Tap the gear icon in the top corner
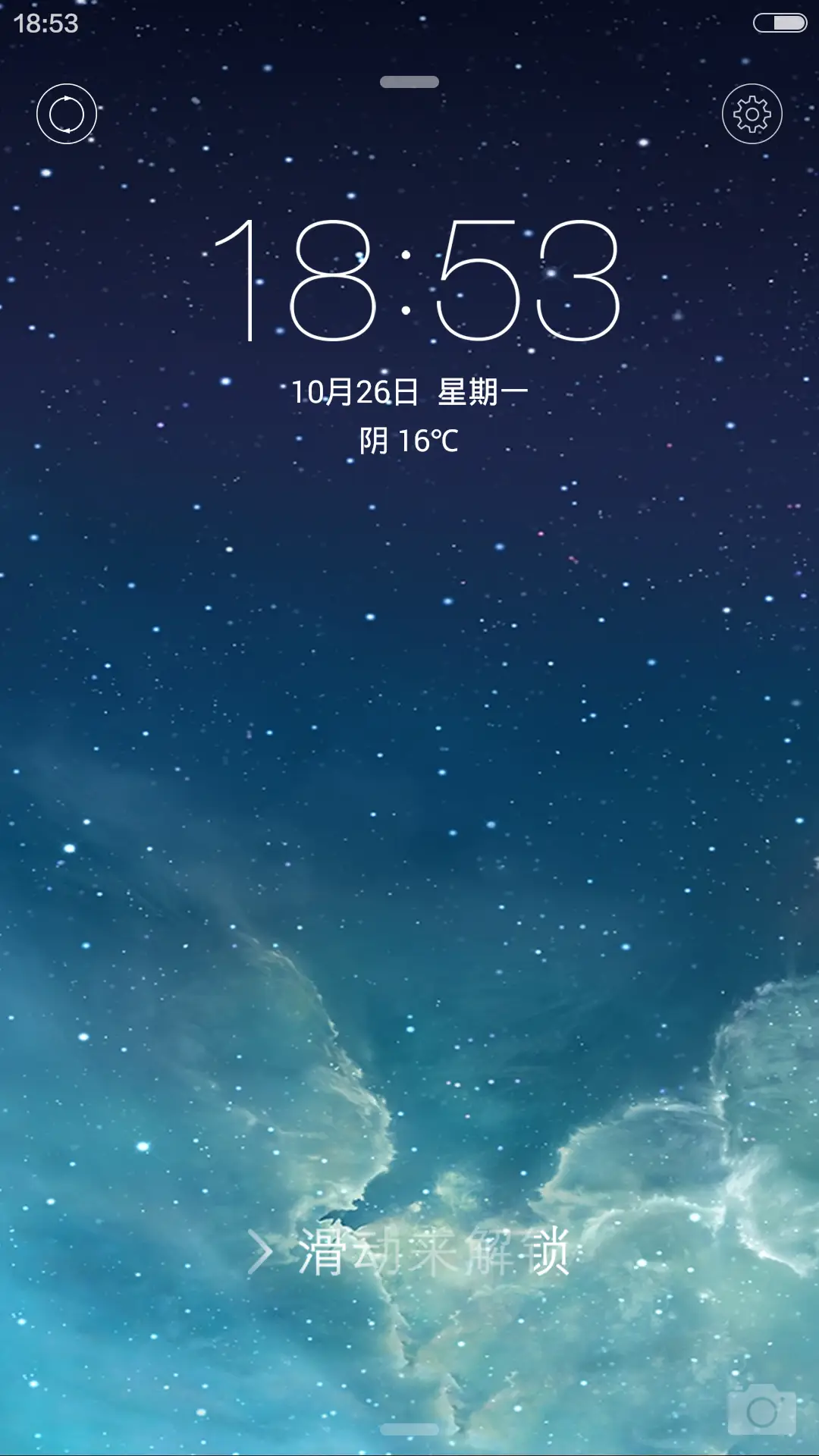The width and height of the screenshot is (819, 1456). tap(752, 113)
